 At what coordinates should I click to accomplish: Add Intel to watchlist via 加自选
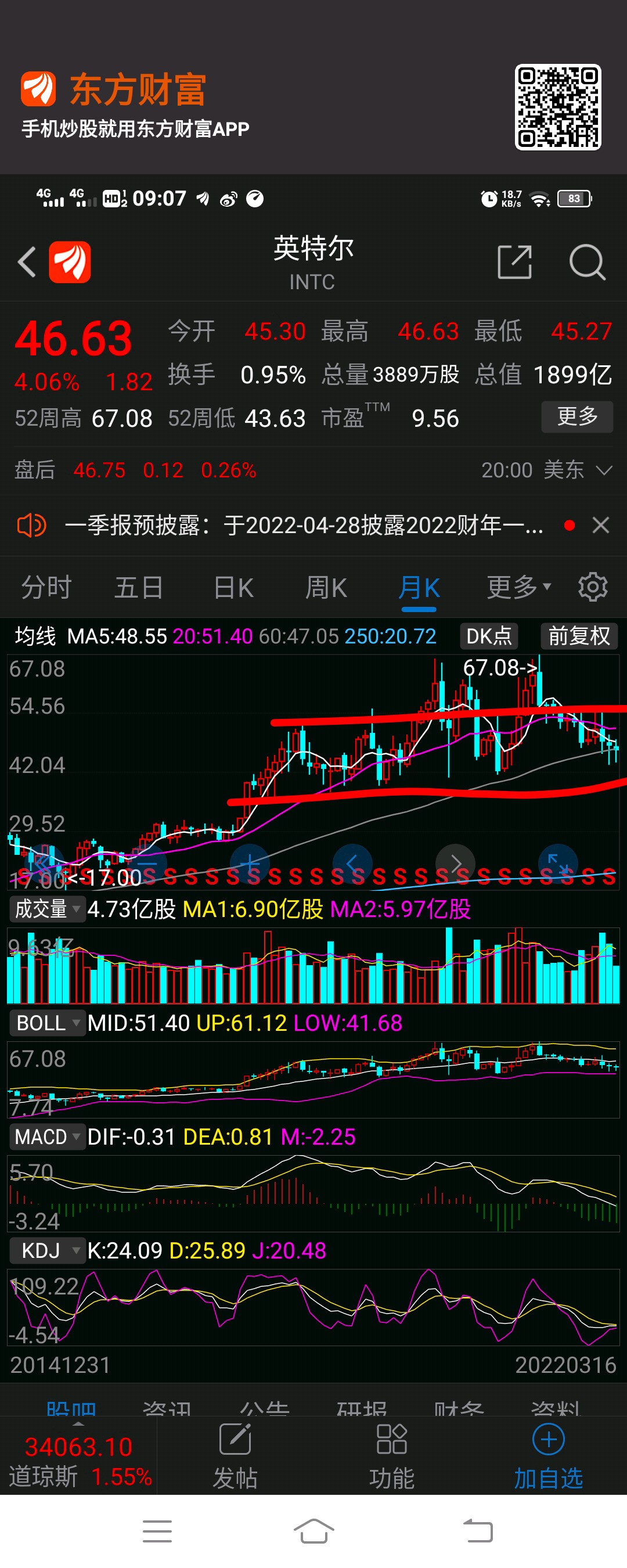coord(549,1455)
